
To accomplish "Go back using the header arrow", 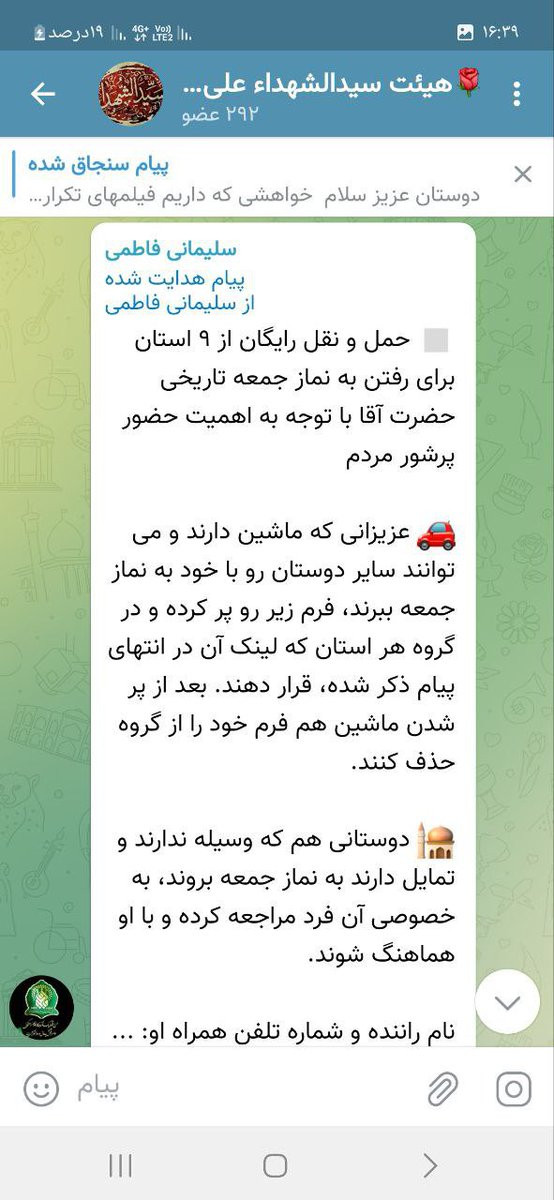I will (x=43, y=95).
